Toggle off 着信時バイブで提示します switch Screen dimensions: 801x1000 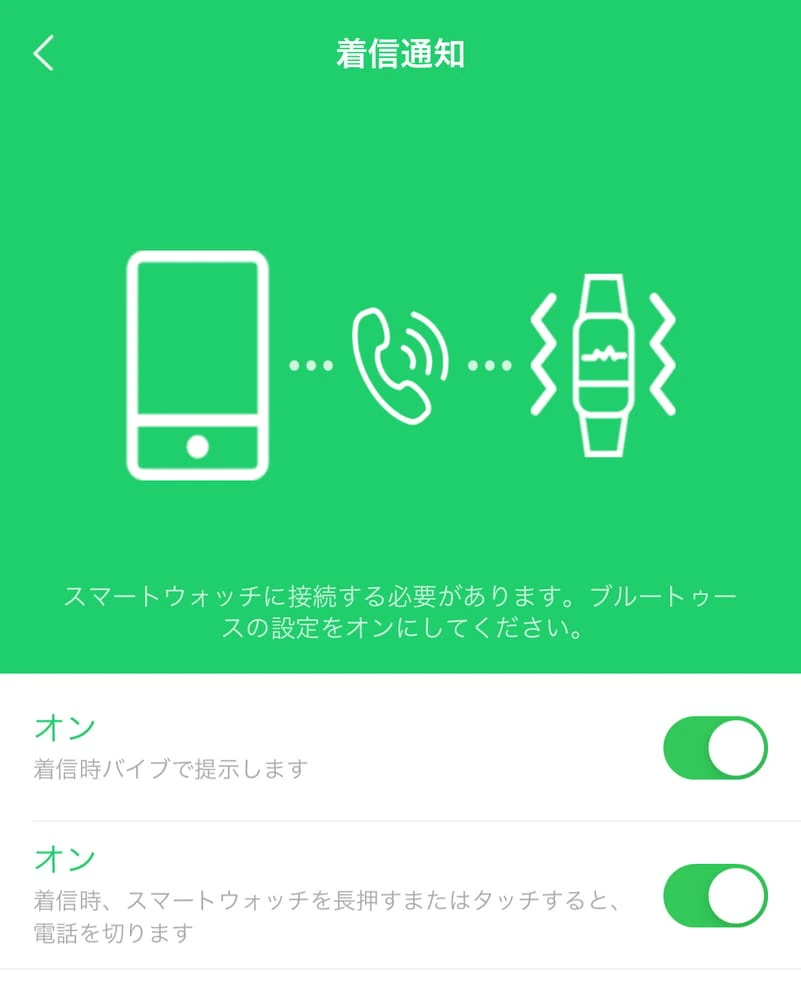tap(715, 748)
